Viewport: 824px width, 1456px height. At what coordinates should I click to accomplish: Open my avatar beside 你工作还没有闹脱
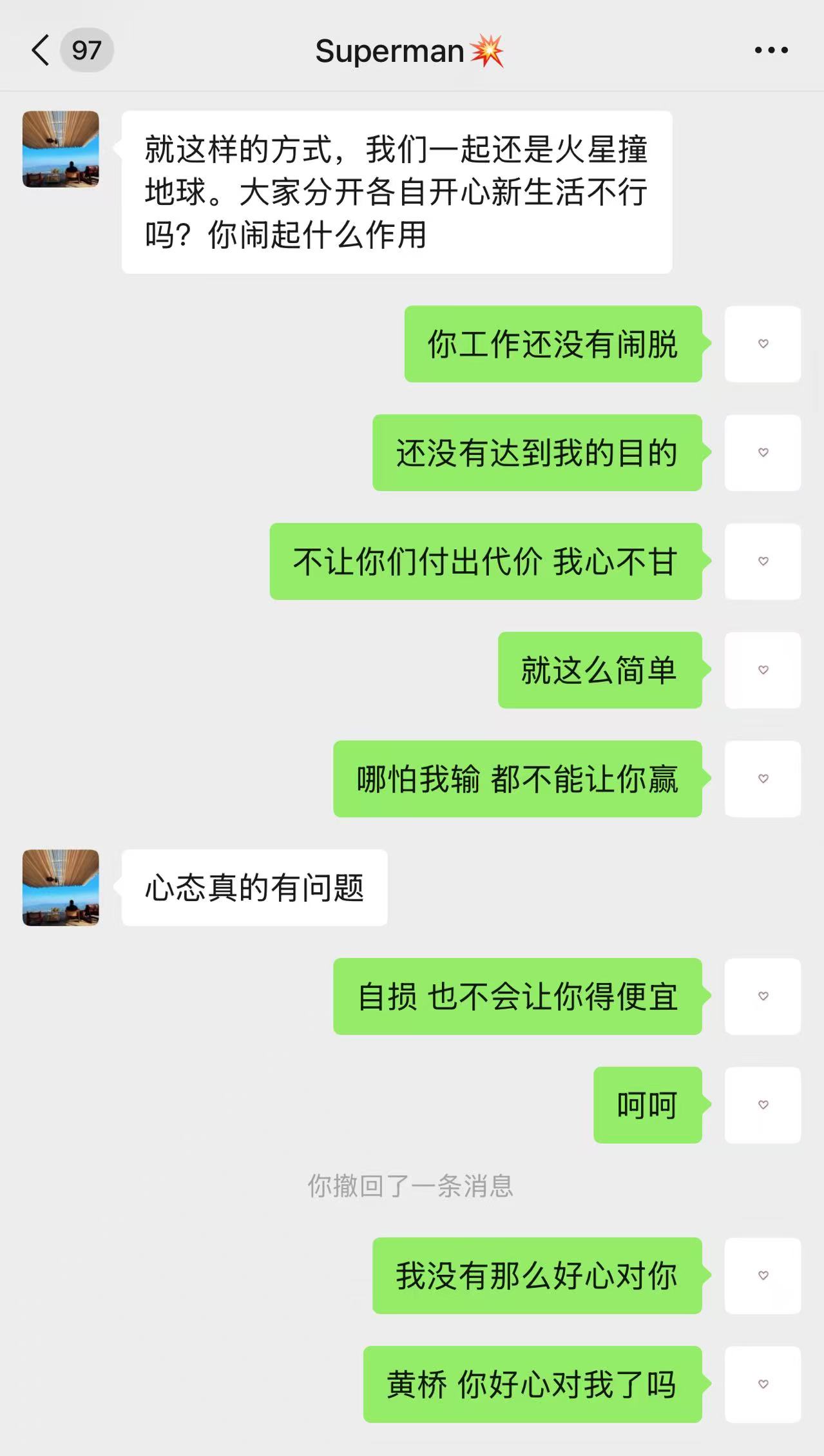coord(762,344)
